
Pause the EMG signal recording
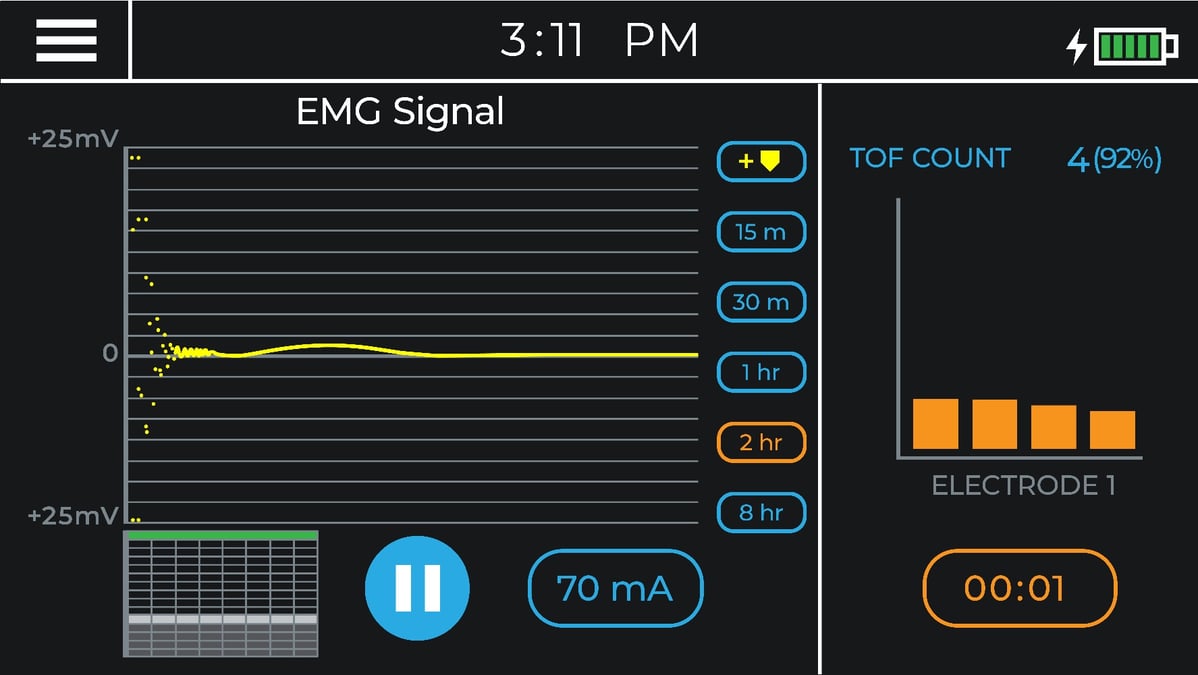[417, 588]
